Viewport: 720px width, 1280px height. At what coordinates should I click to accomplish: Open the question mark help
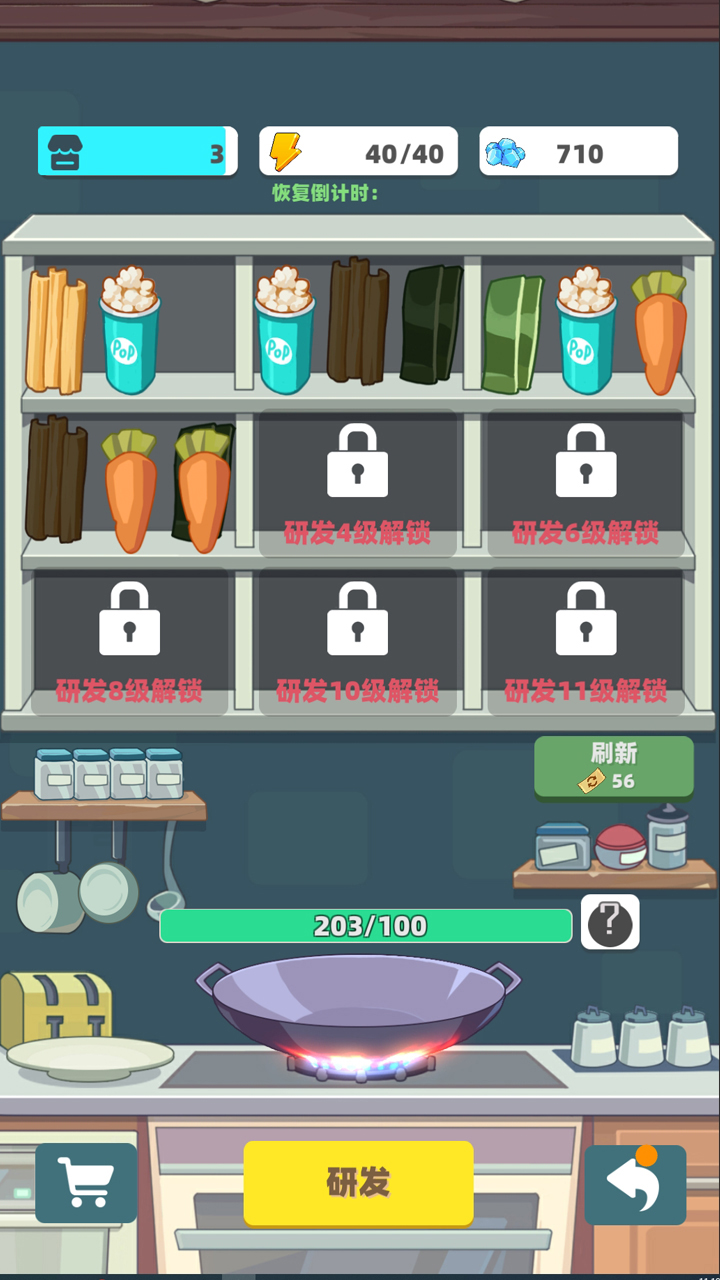click(610, 922)
